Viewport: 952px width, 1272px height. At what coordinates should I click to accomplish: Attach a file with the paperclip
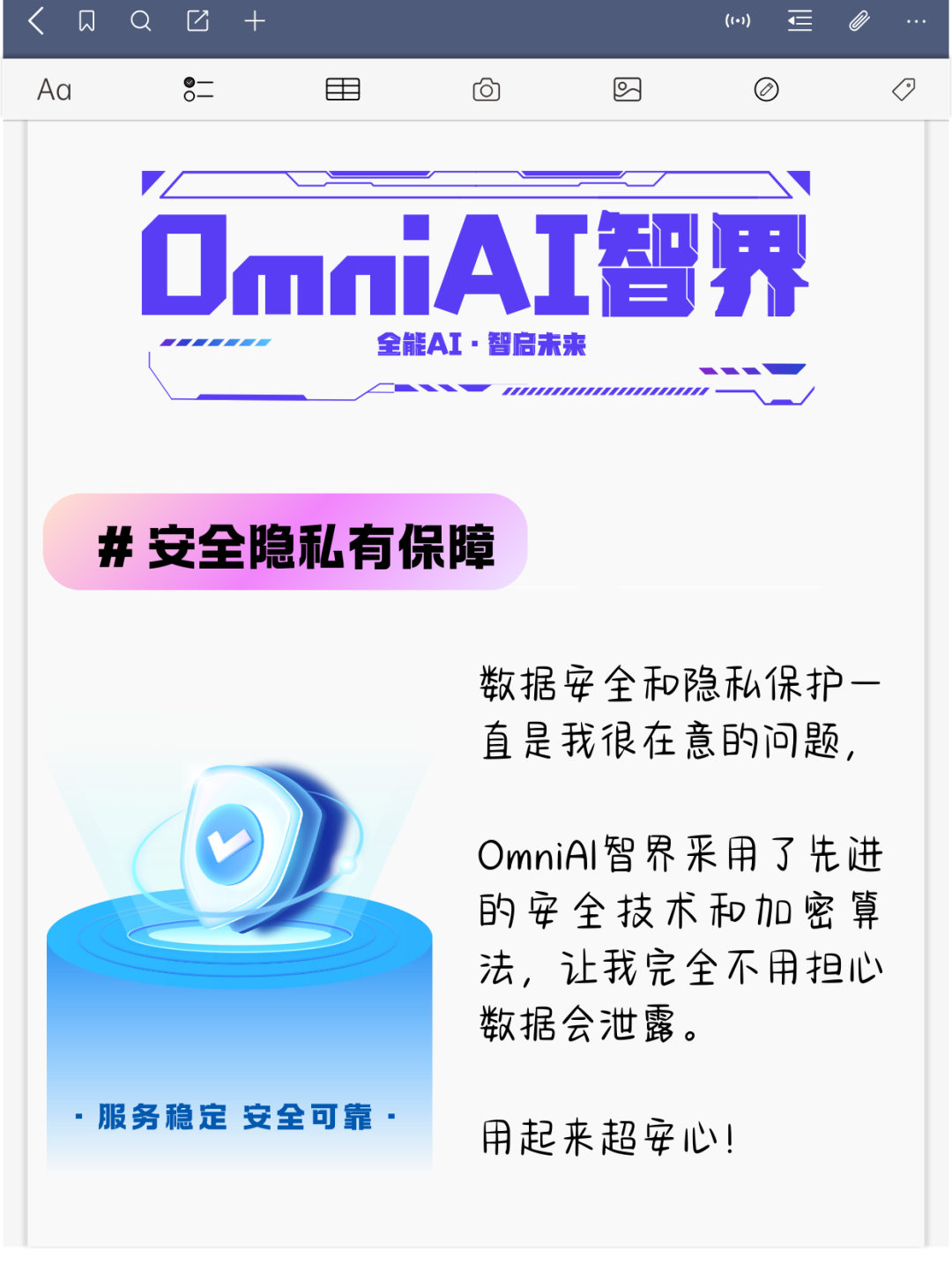point(859,21)
